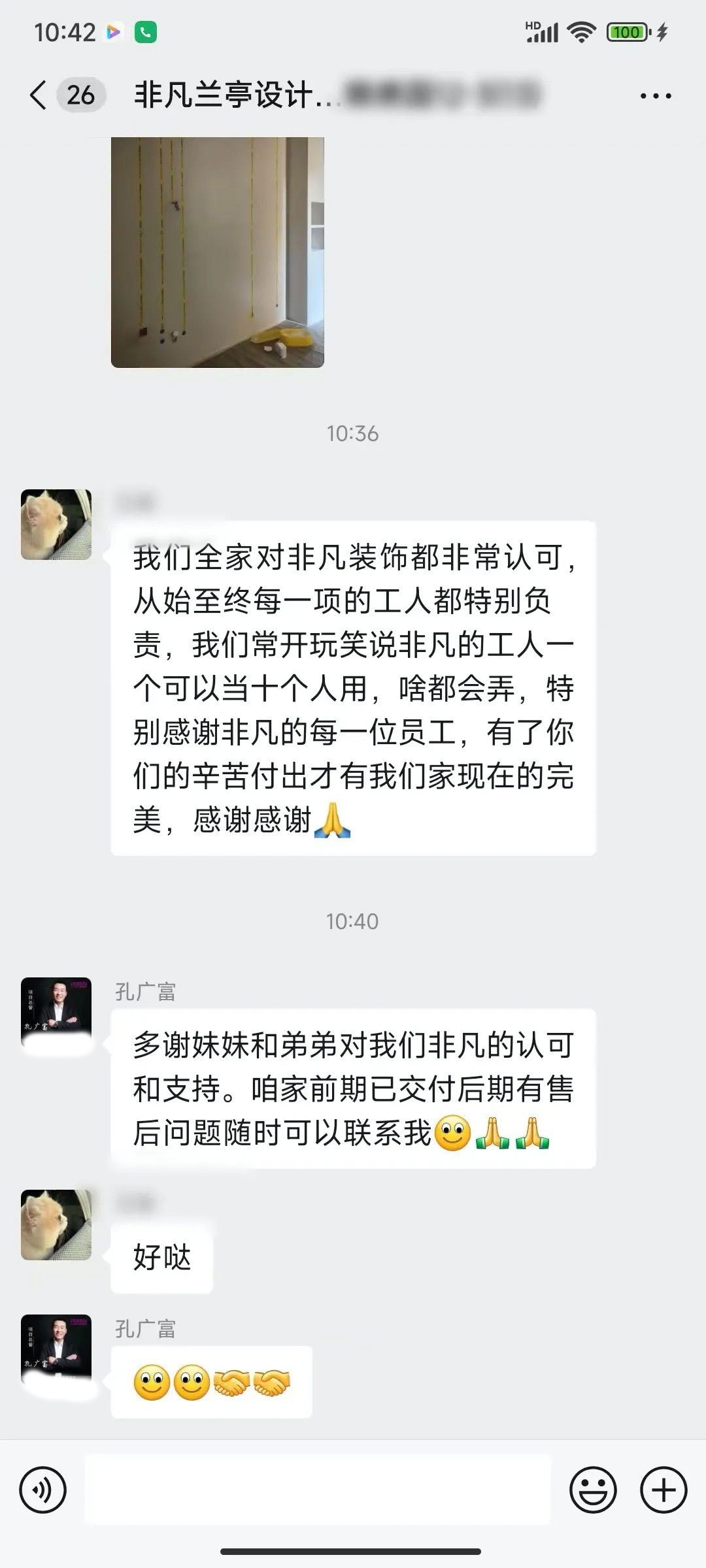Switch to voice message input

[43, 1490]
